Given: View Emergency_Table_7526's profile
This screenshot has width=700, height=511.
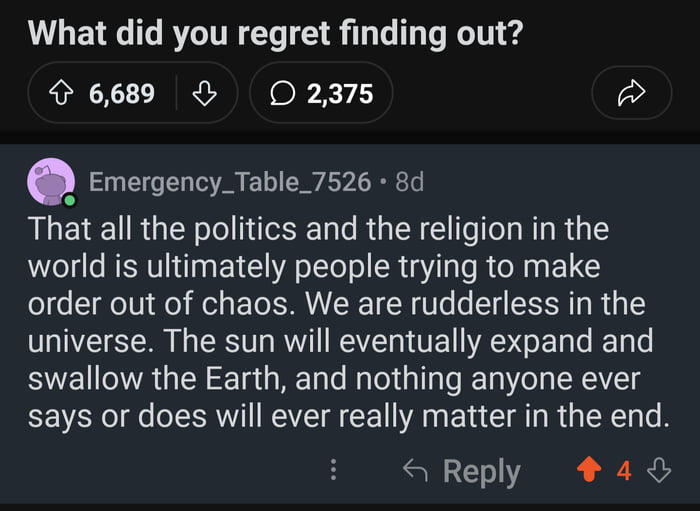Looking at the screenshot, I should (231, 181).
